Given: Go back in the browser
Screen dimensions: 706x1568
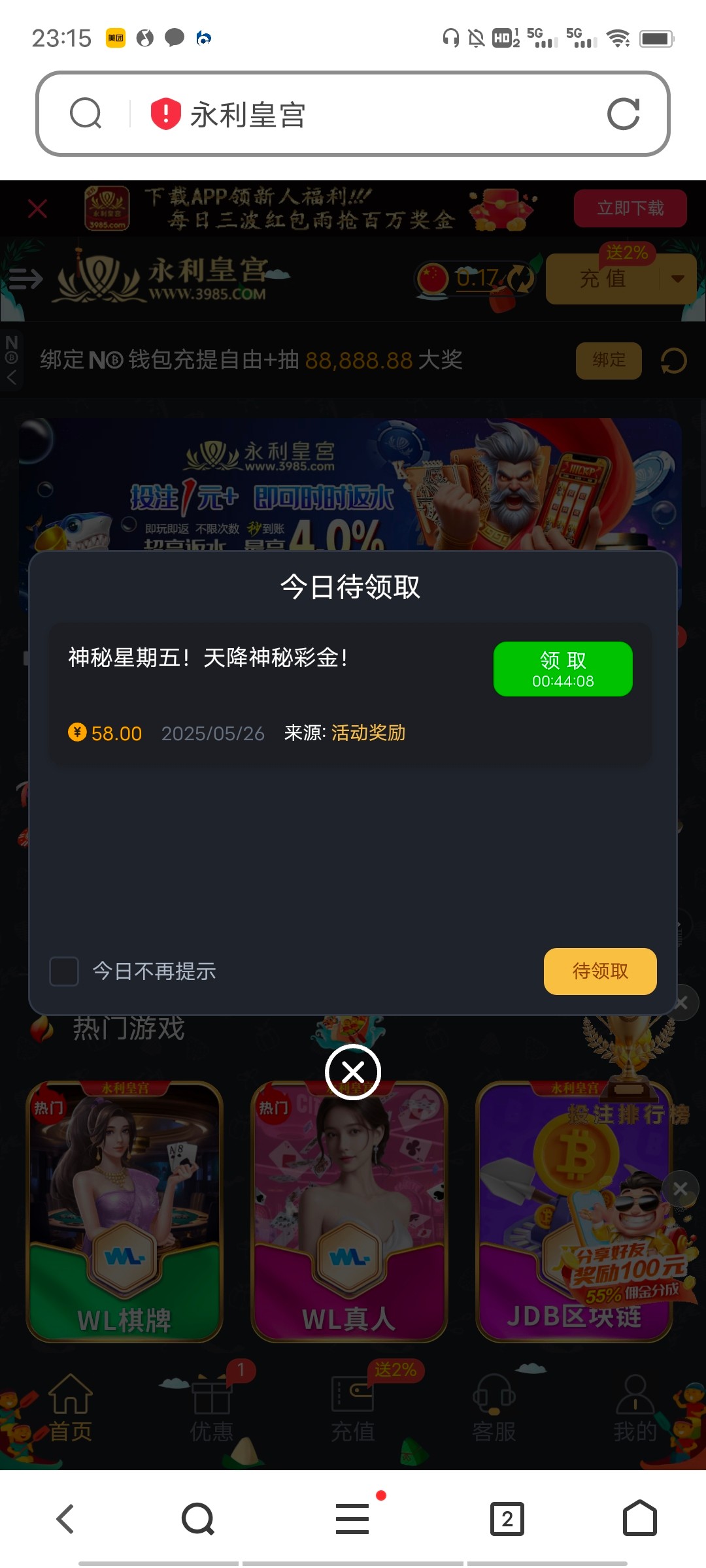Looking at the screenshot, I should click(65, 1519).
